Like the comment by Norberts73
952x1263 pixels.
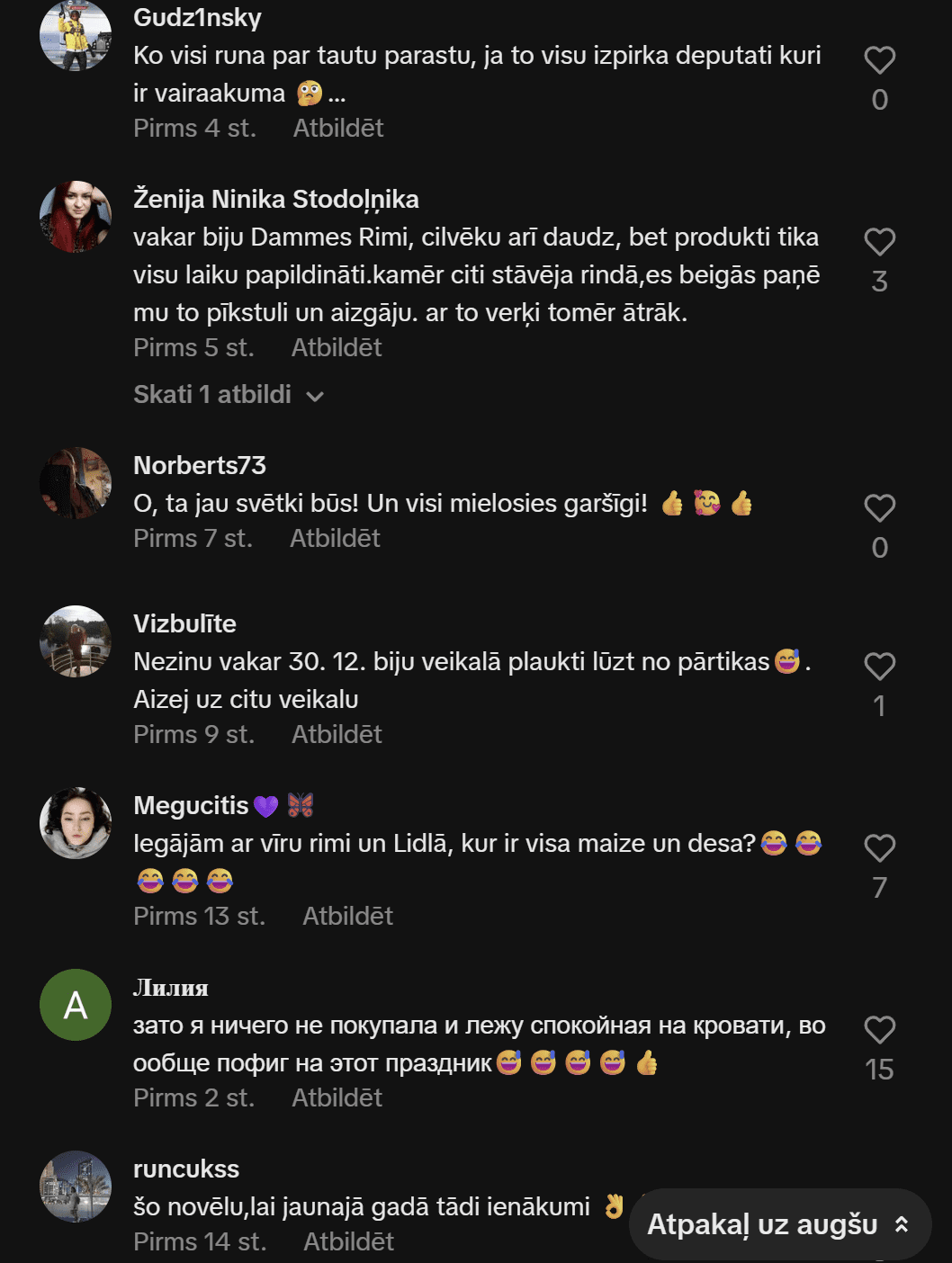(x=879, y=508)
